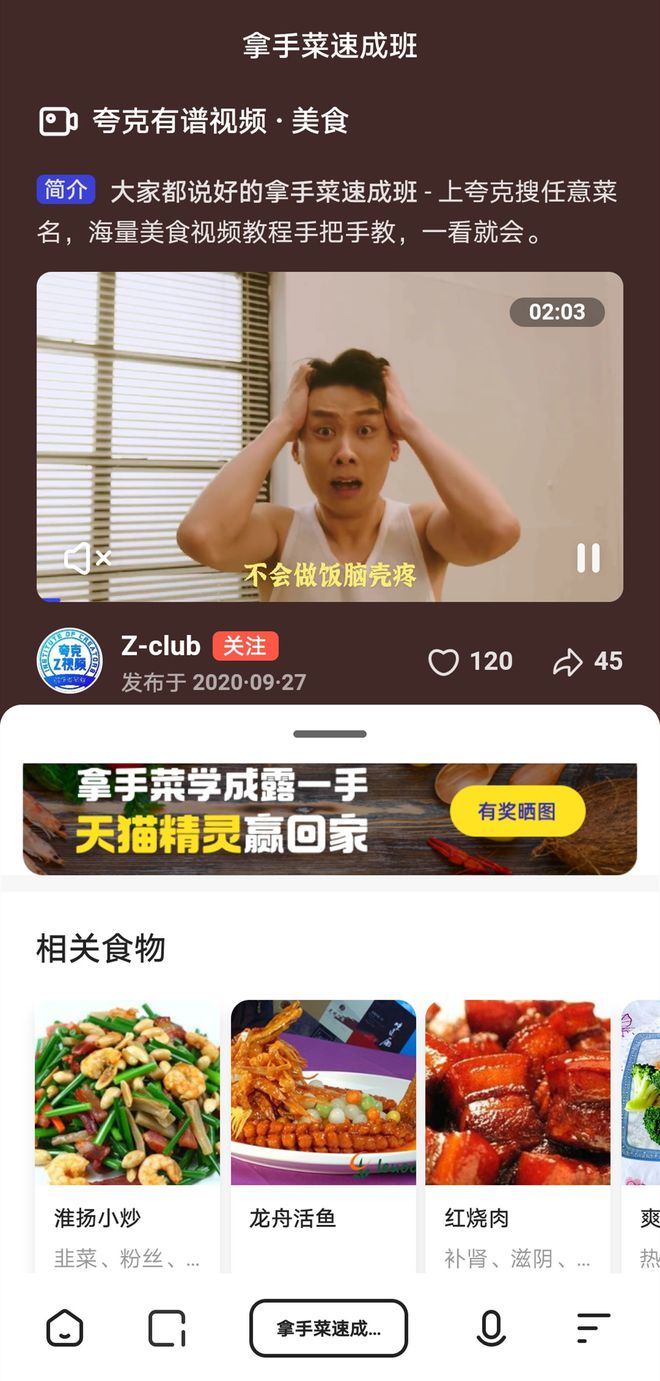The height and width of the screenshot is (1381, 660).
Task: Open the tabs switcher
Action: [x=167, y=1328]
